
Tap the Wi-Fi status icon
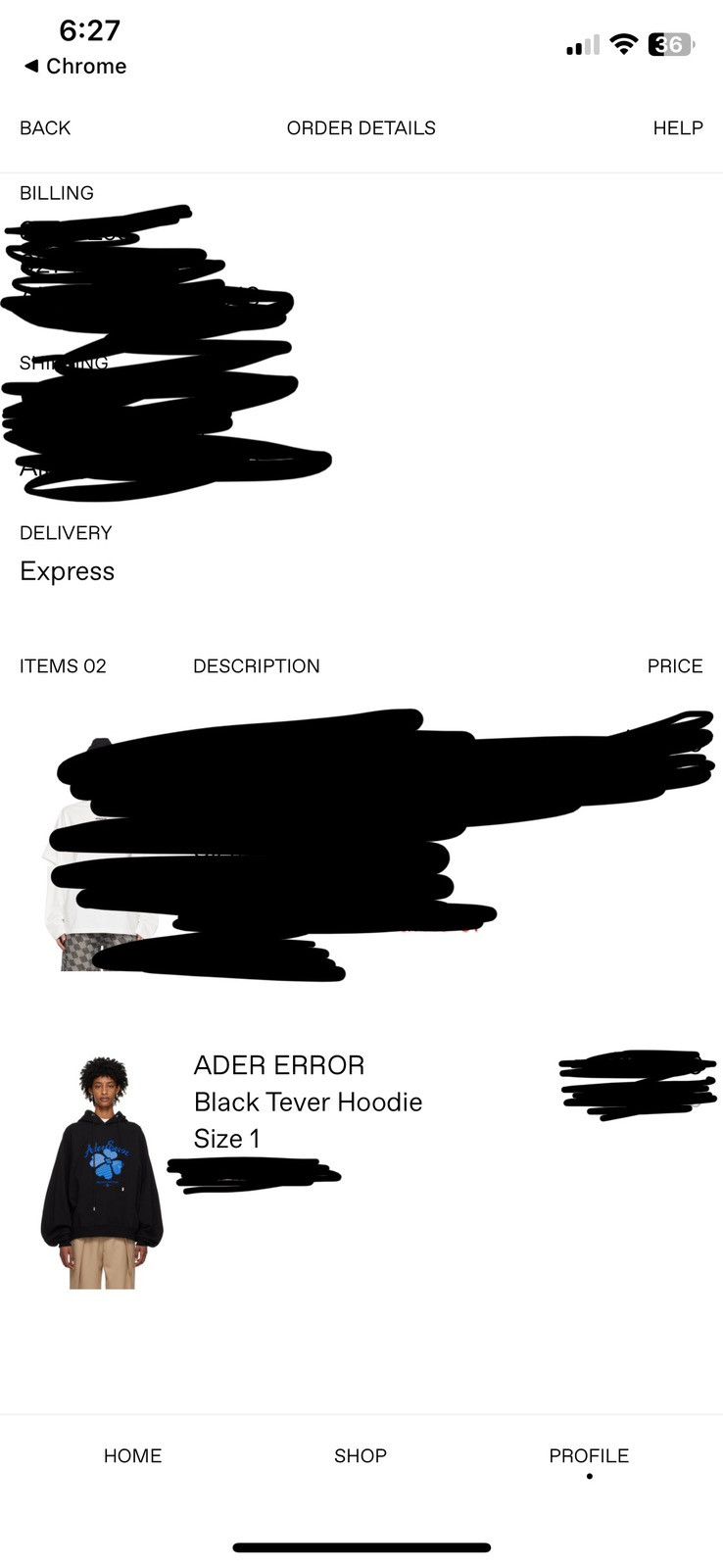(x=617, y=43)
